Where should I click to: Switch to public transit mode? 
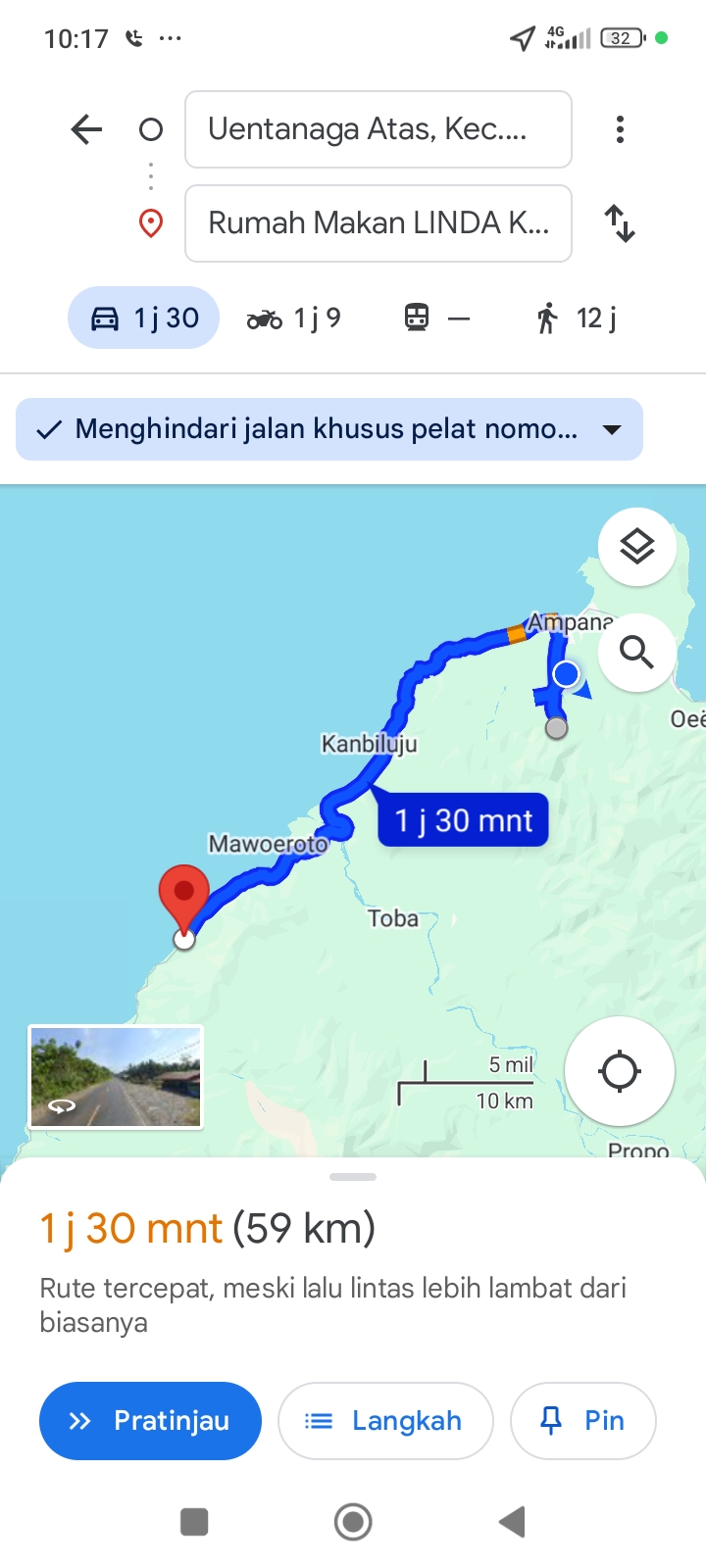click(437, 318)
